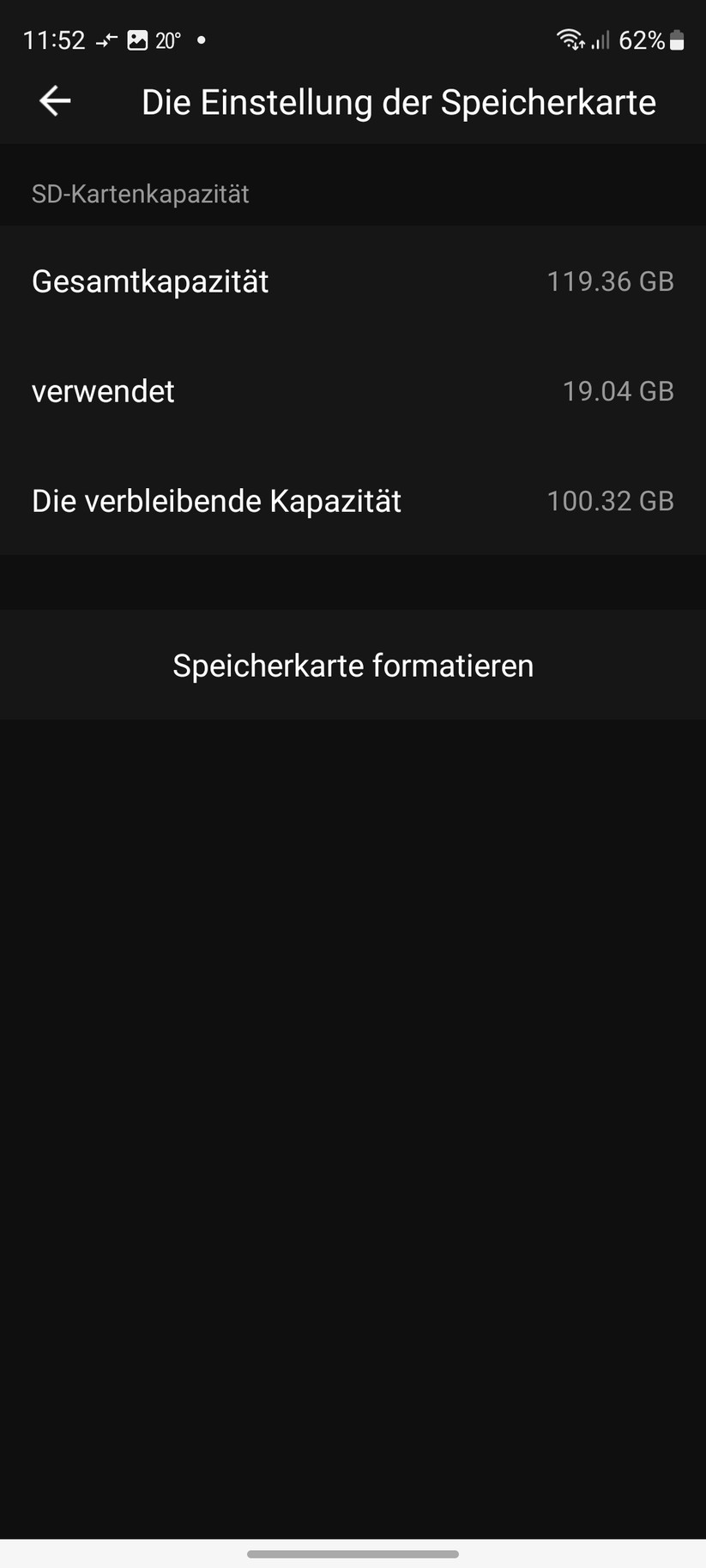Viewport: 706px width, 1568px height.
Task: Tap the SD-Kartenkapazität section header
Action: point(140,194)
